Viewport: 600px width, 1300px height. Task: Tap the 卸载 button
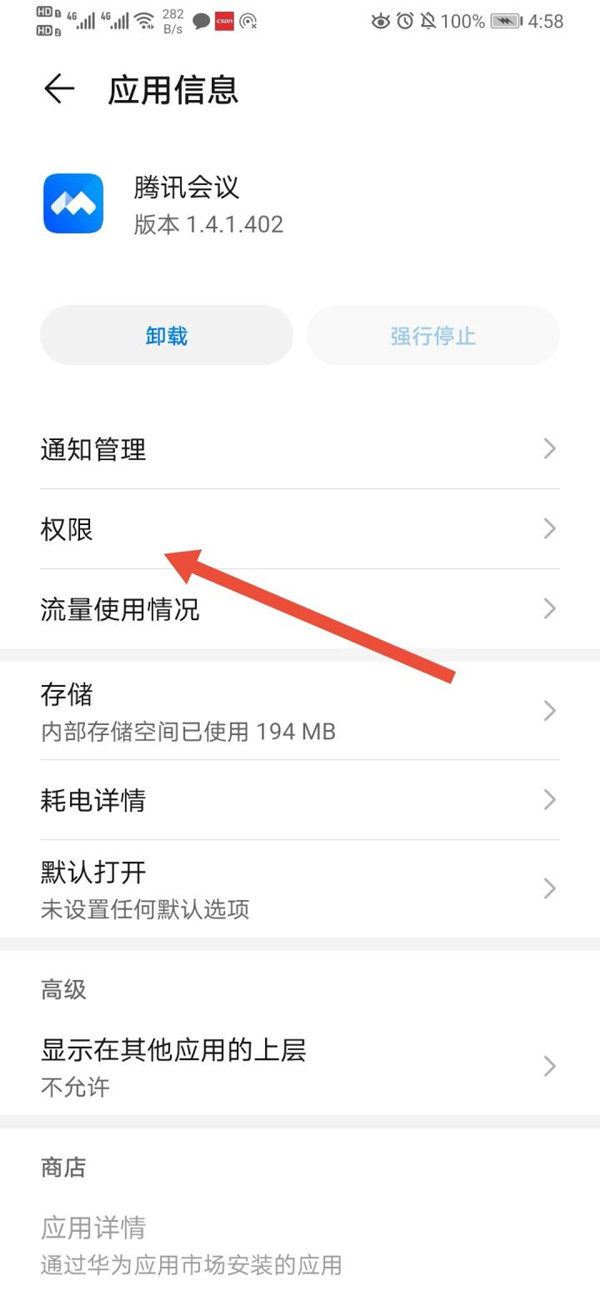pyautogui.click(x=166, y=336)
